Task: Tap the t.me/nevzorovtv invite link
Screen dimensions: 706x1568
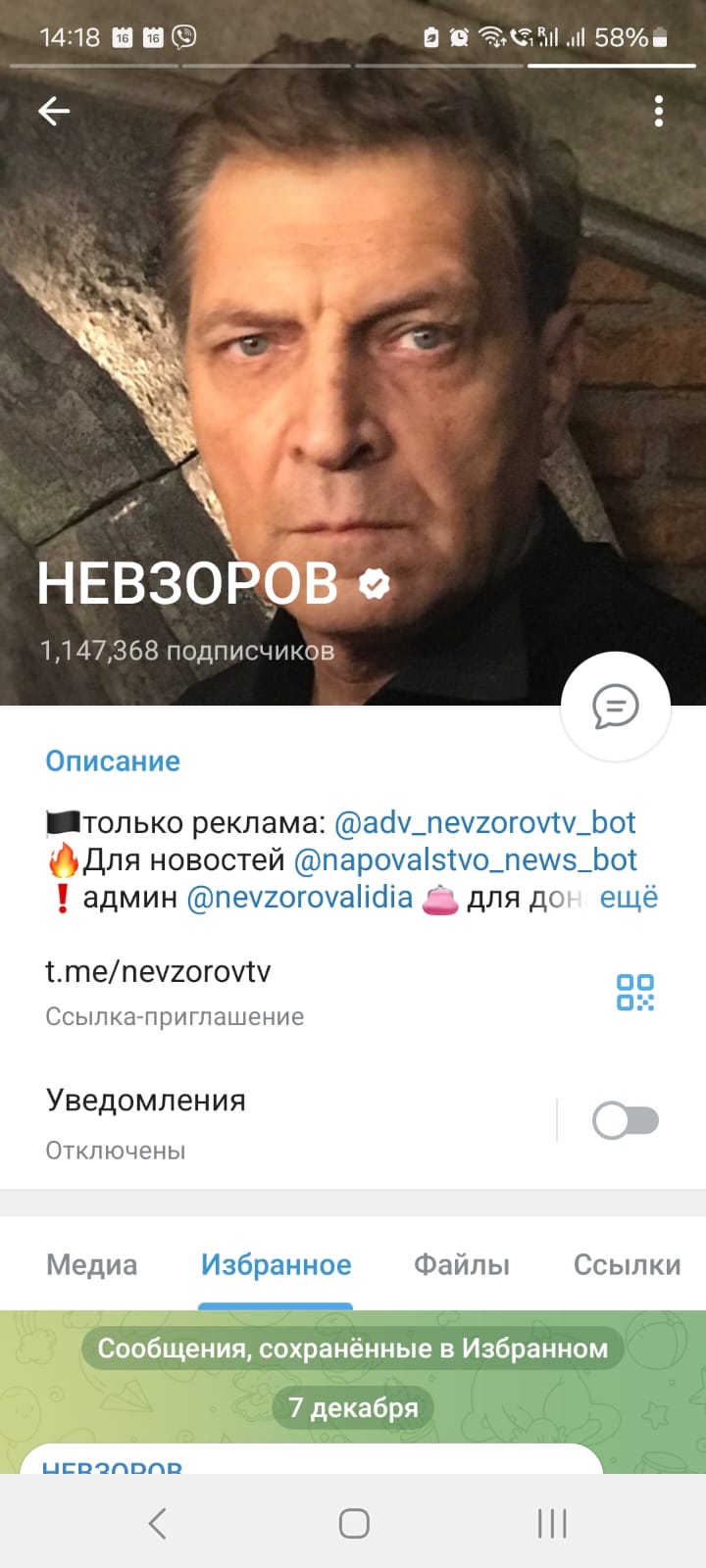Action: (x=159, y=971)
